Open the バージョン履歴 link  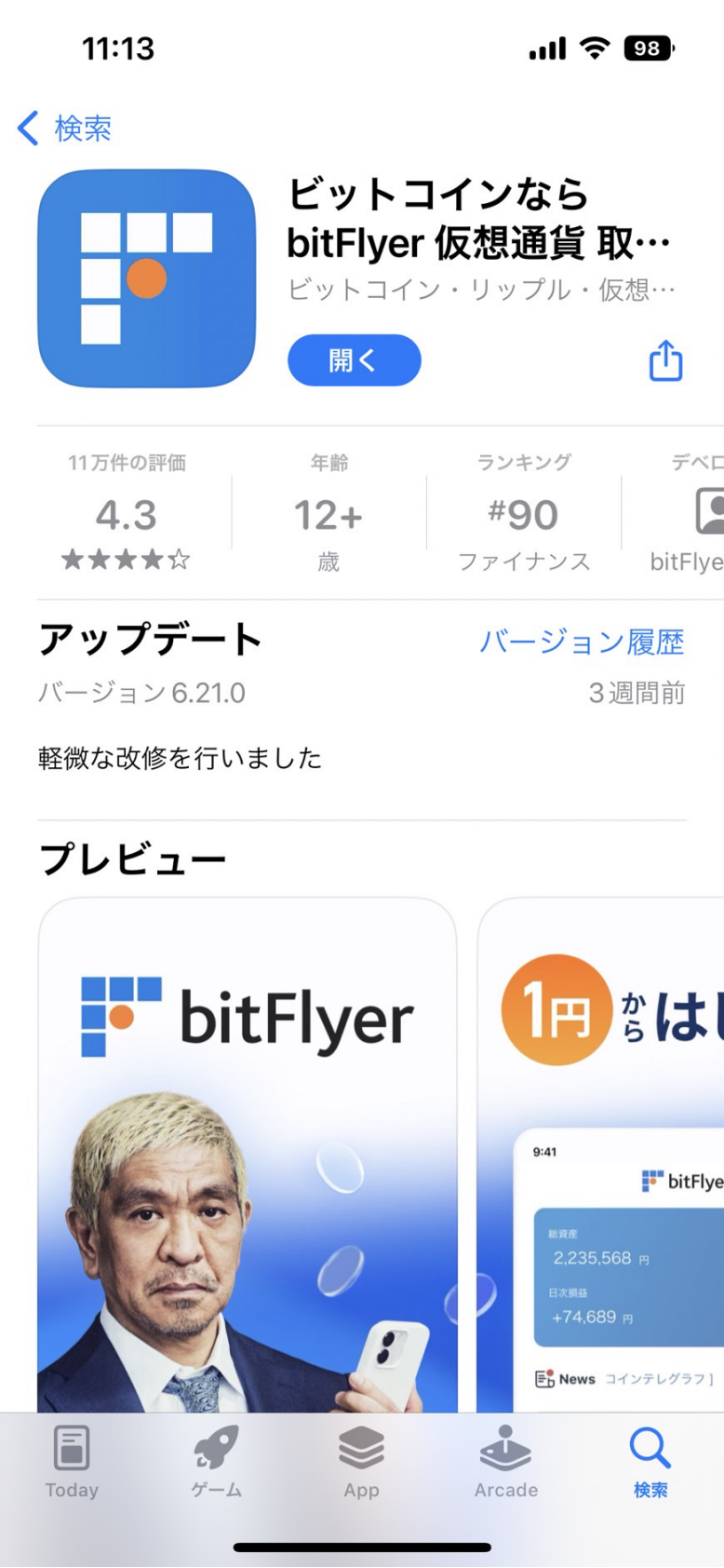tap(582, 642)
